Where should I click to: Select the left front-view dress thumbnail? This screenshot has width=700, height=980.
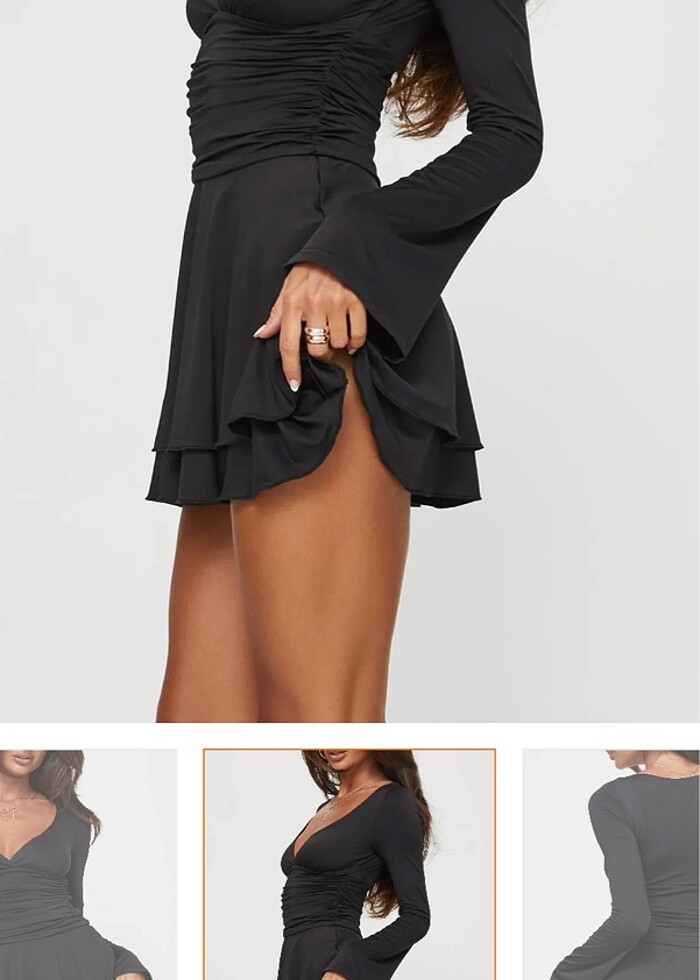[88, 864]
